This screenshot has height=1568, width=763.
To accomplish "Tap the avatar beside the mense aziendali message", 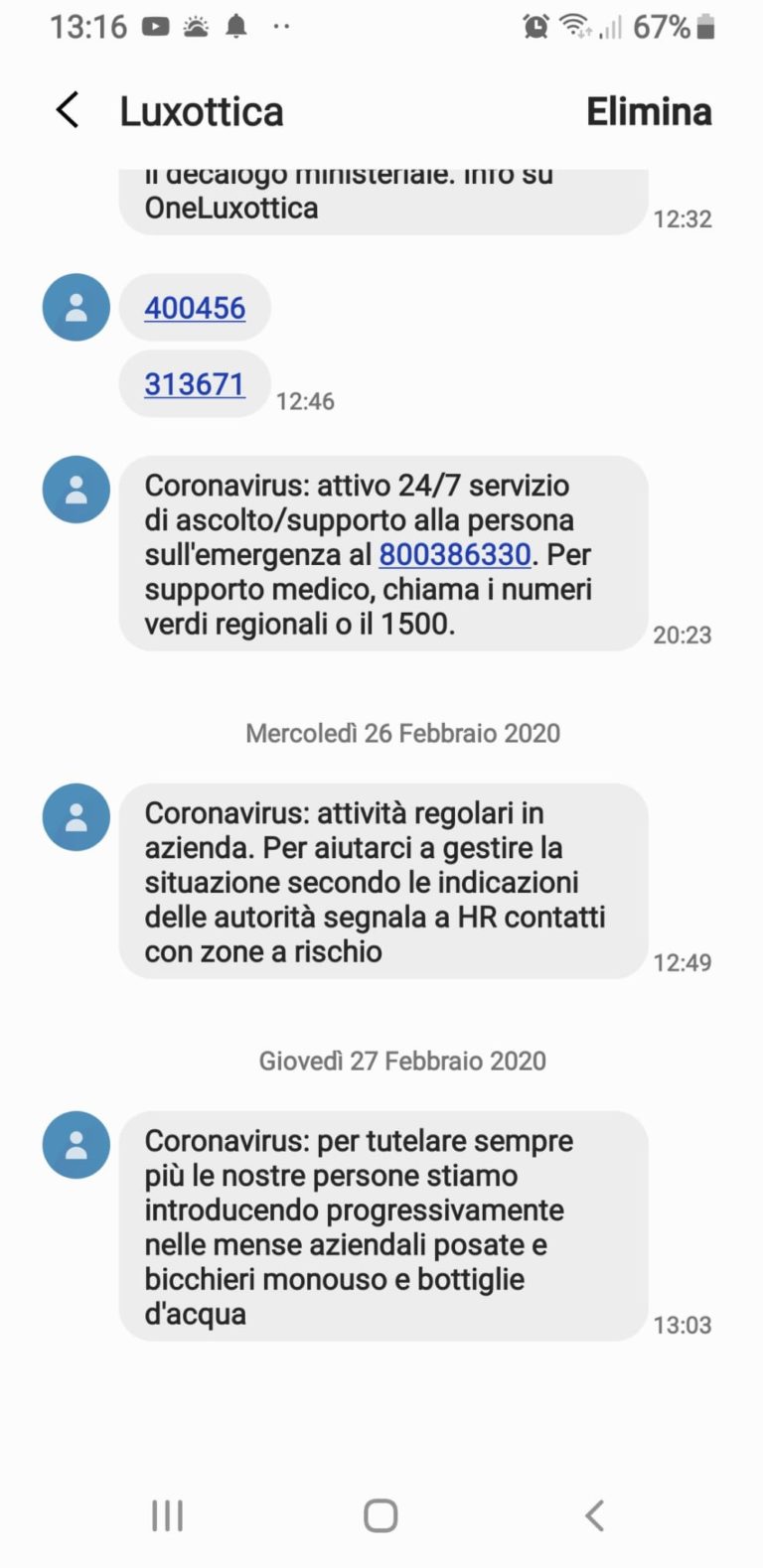I will (75, 1144).
